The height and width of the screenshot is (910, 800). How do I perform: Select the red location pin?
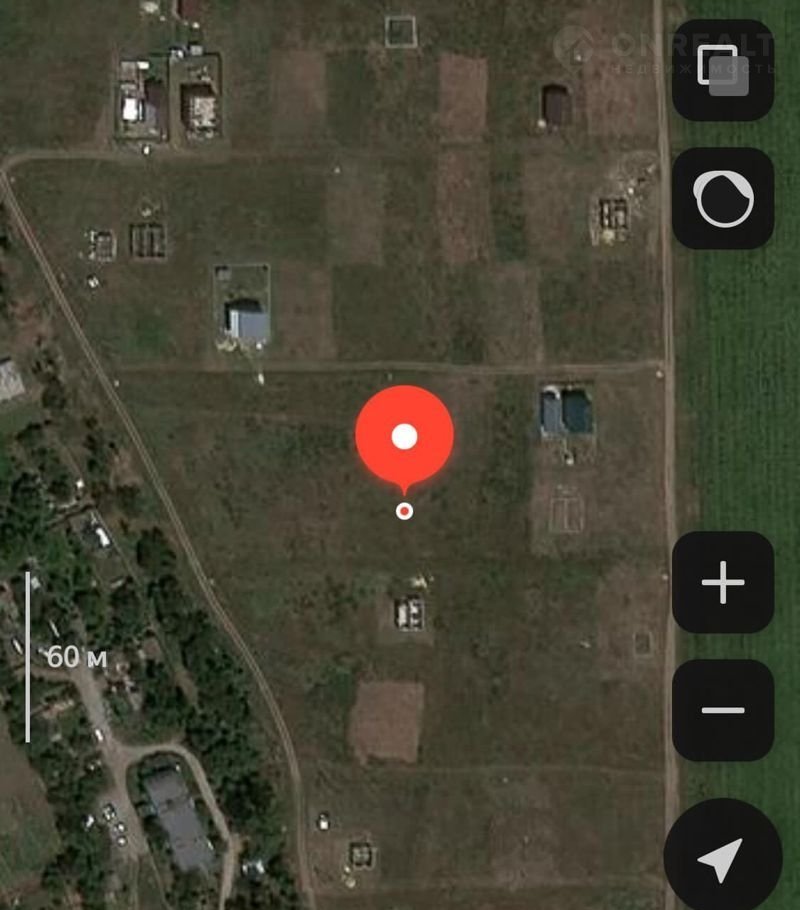click(404, 436)
